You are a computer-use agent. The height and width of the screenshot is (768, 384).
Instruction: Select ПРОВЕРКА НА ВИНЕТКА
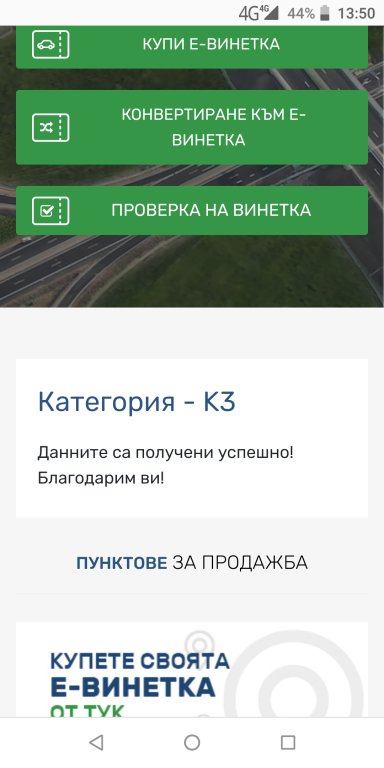[x=192, y=211]
